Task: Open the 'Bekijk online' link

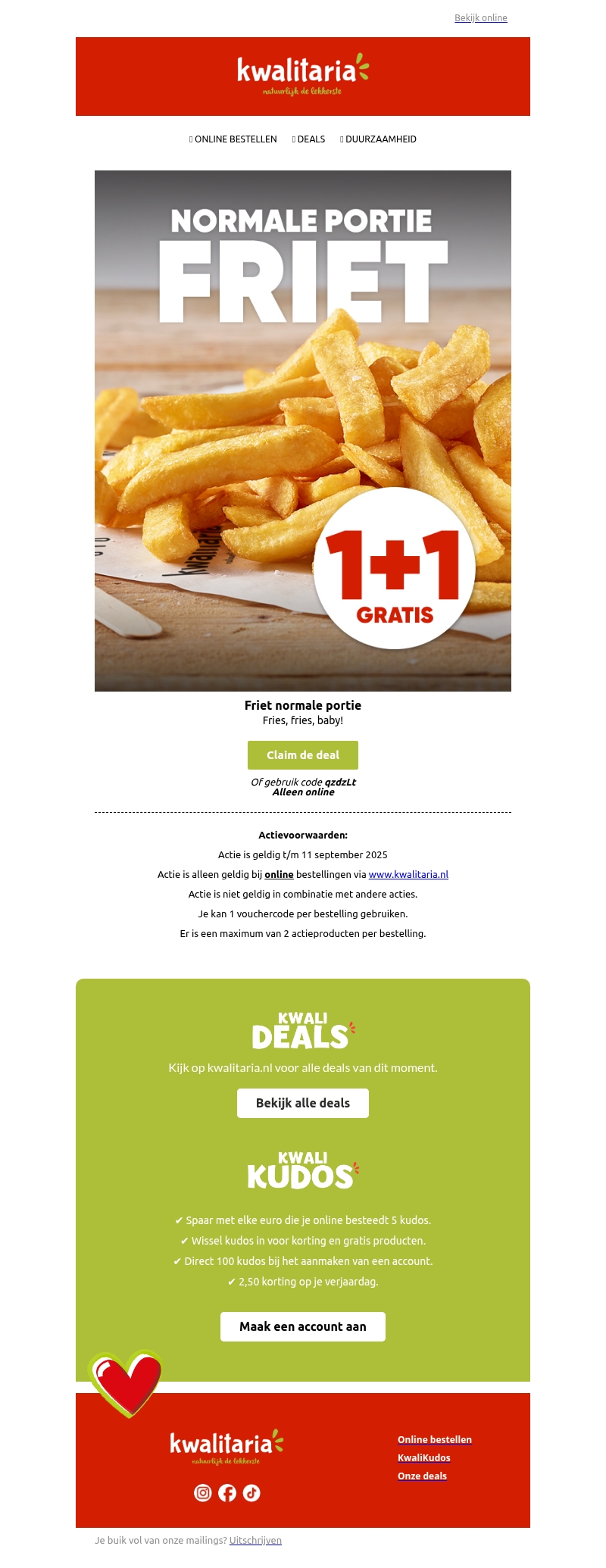Action: [480, 18]
